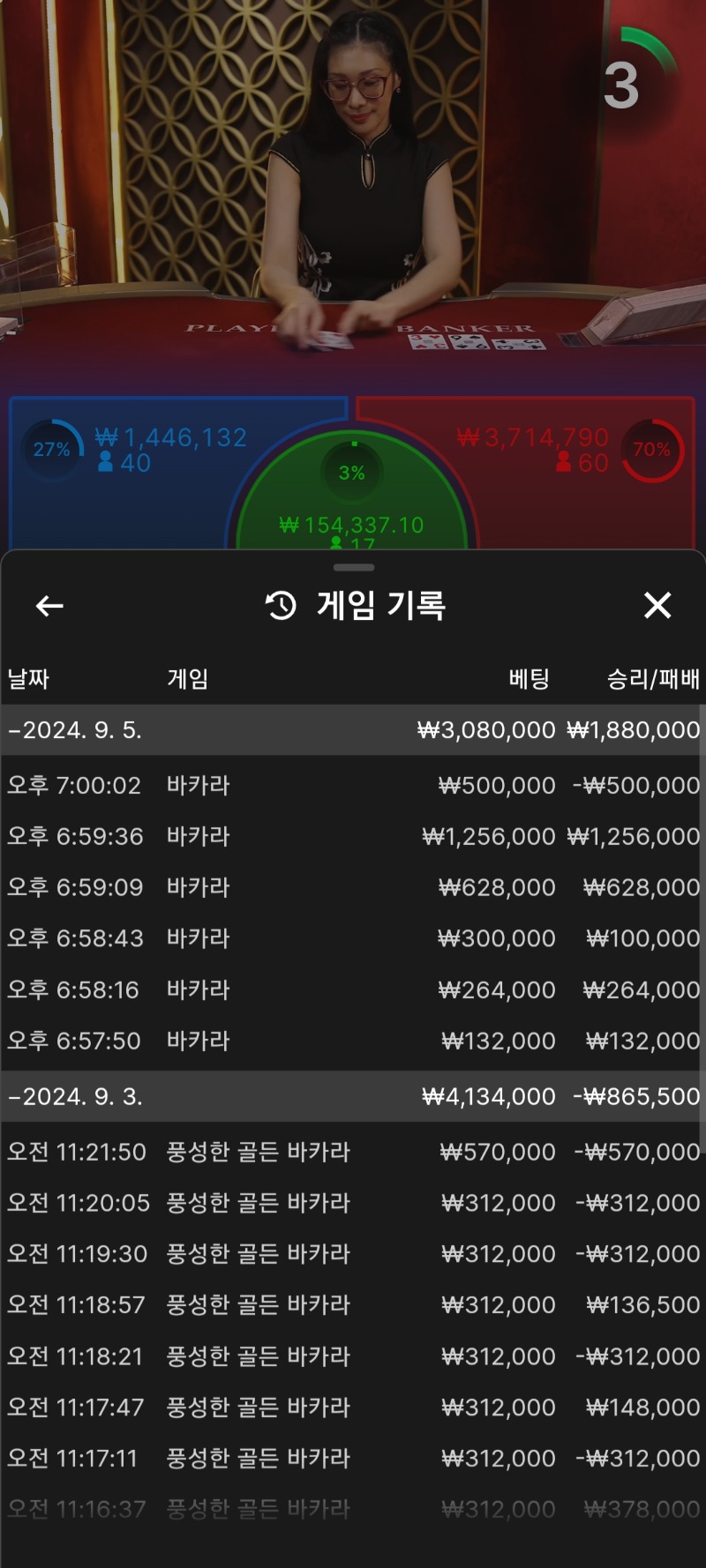Open the 오후 6:57:50 바카라 record
This screenshot has width=706, height=1568.
353,1041
